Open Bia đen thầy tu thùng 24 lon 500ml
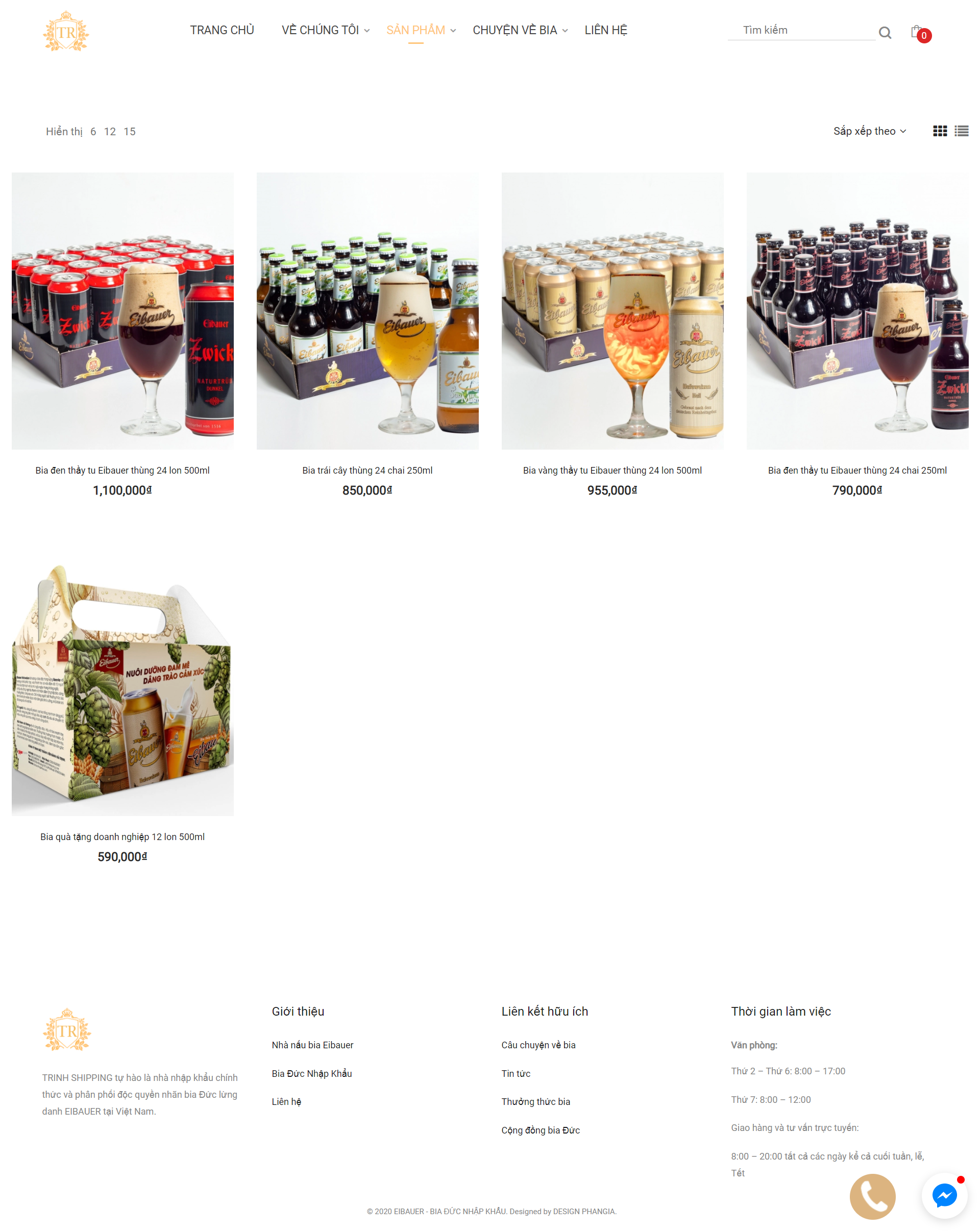 pyautogui.click(x=122, y=471)
